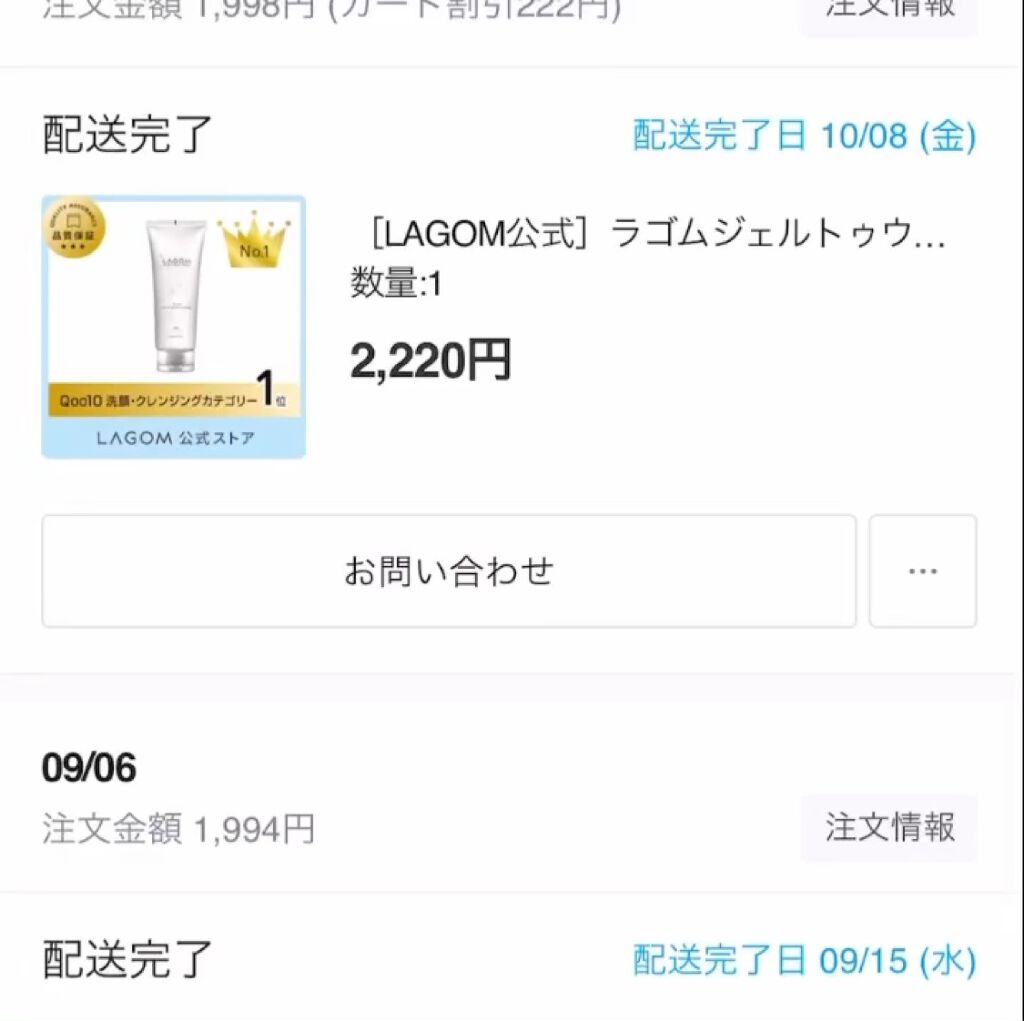Tap the お問い合わせ inquiry button
This screenshot has height=1021, width=1024.
tap(448, 571)
